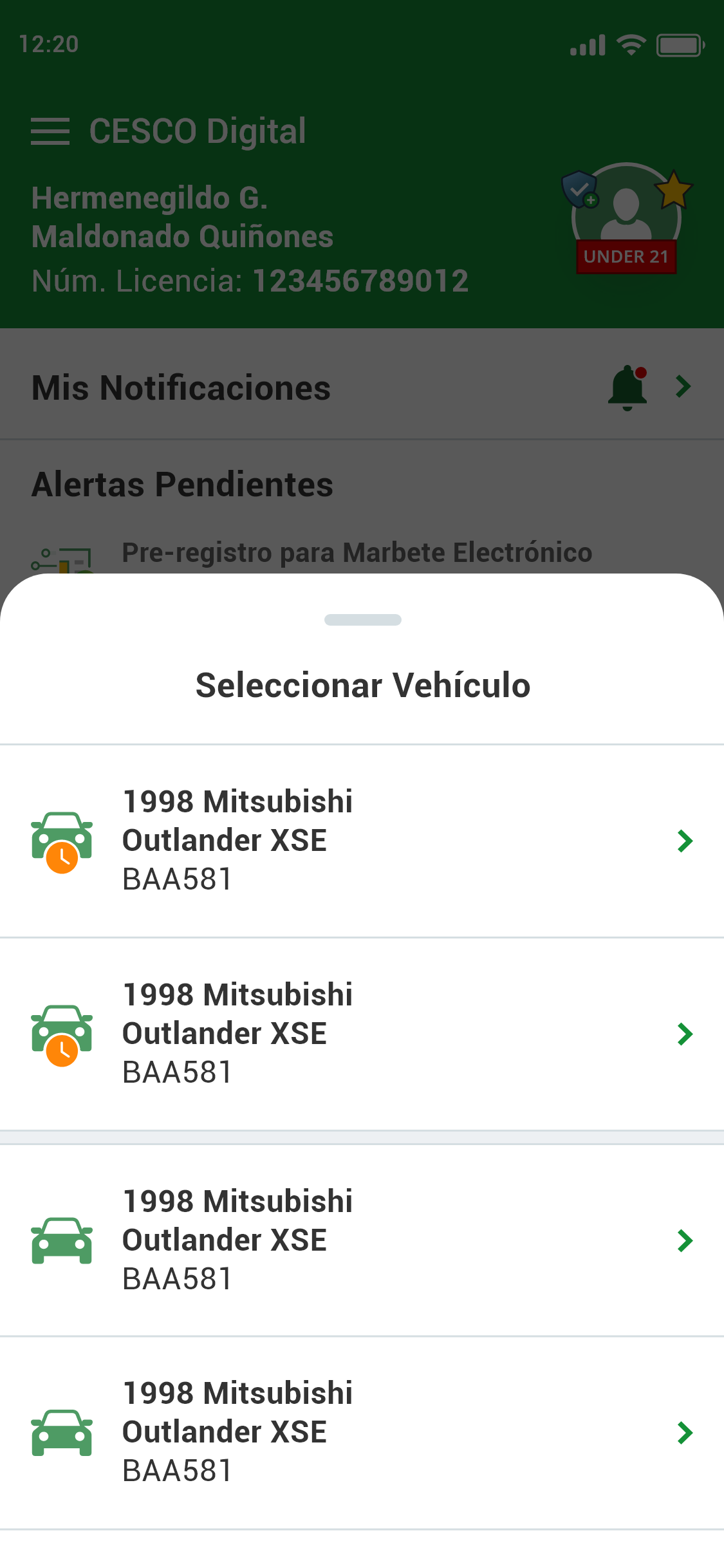
Task: Click the Seleccionar Vehículo sheet title
Action: click(x=362, y=684)
